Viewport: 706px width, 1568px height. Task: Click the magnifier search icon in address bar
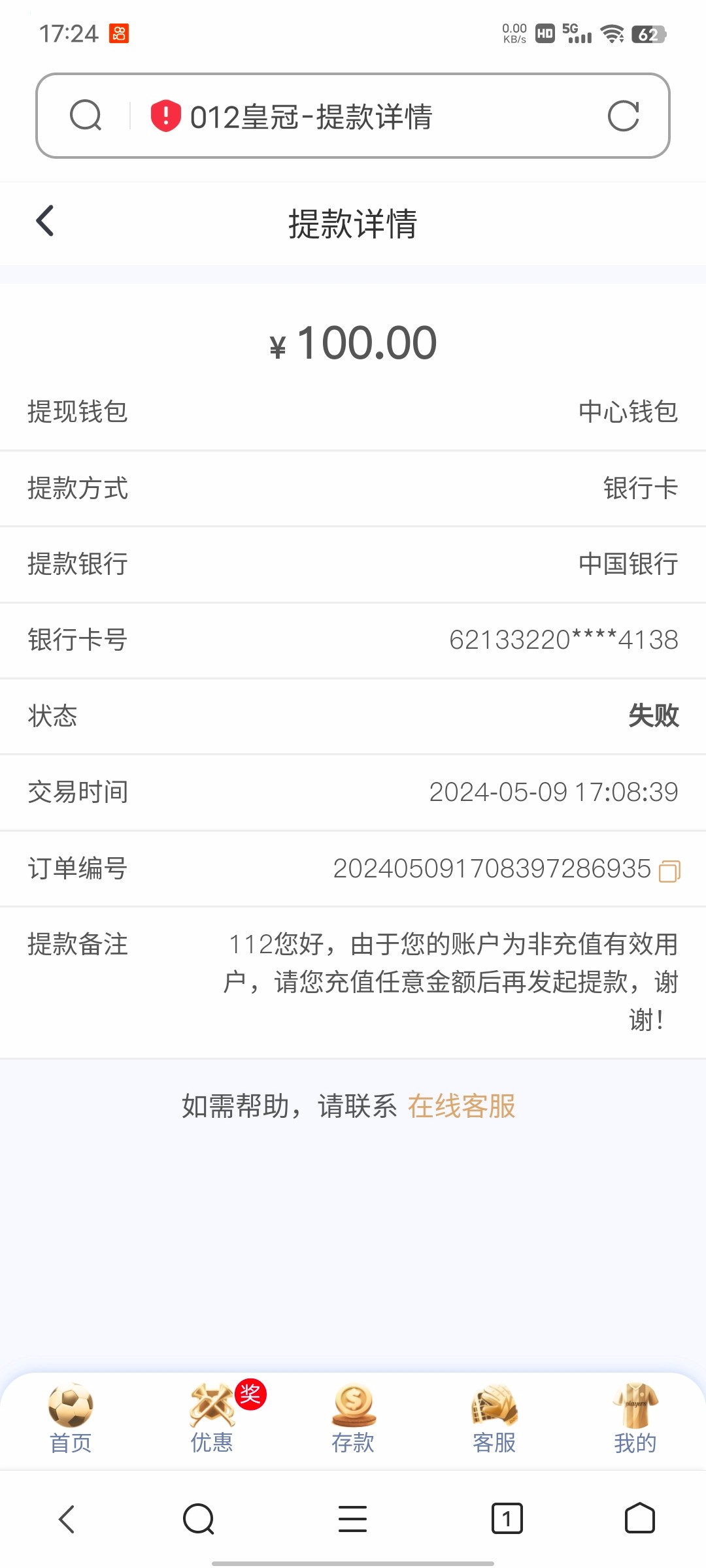87,116
